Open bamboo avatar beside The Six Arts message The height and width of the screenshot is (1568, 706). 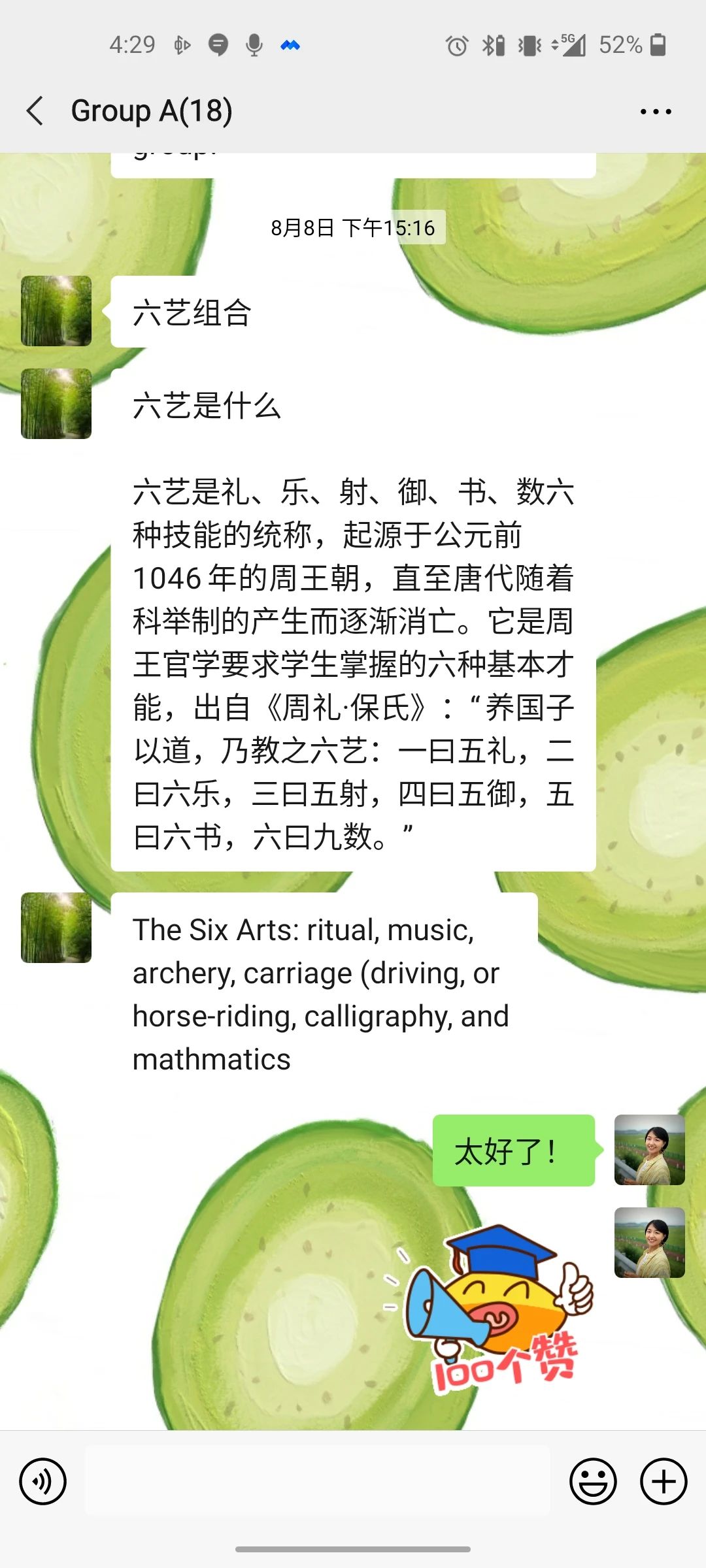[x=56, y=928]
